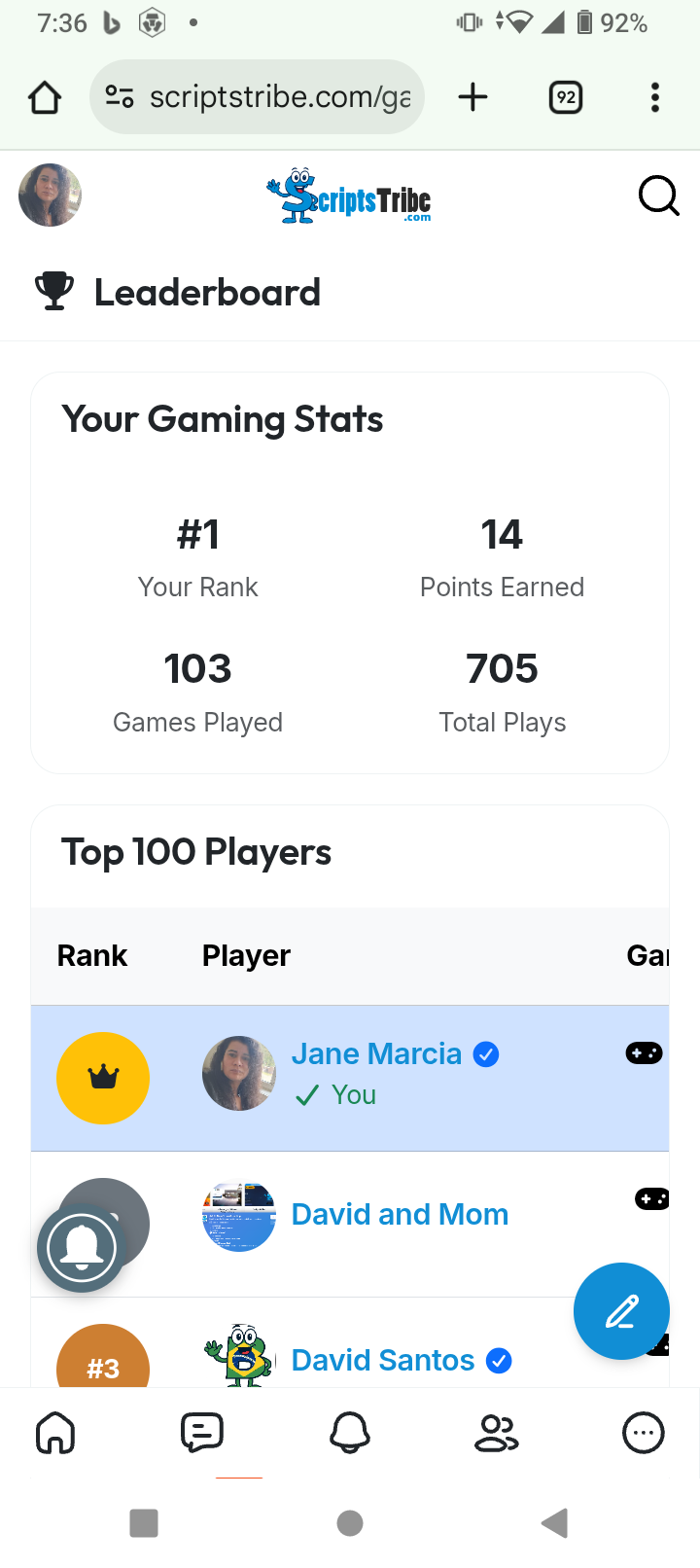The height and width of the screenshot is (1568, 700).
Task: Open the browser overflow menu
Action: (655, 97)
